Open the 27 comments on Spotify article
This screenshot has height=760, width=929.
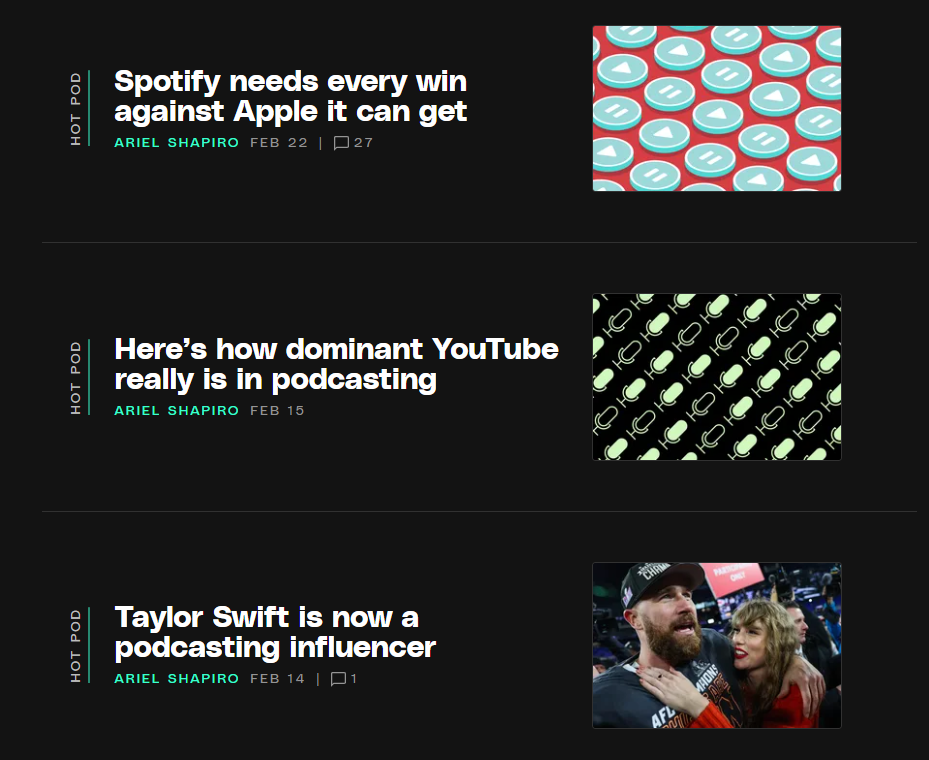353,143
